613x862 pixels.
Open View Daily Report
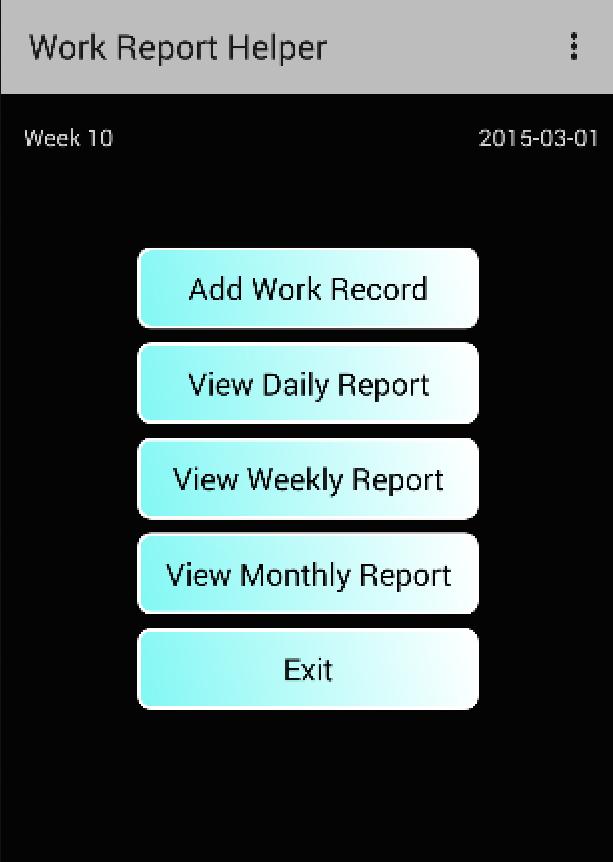308,384
